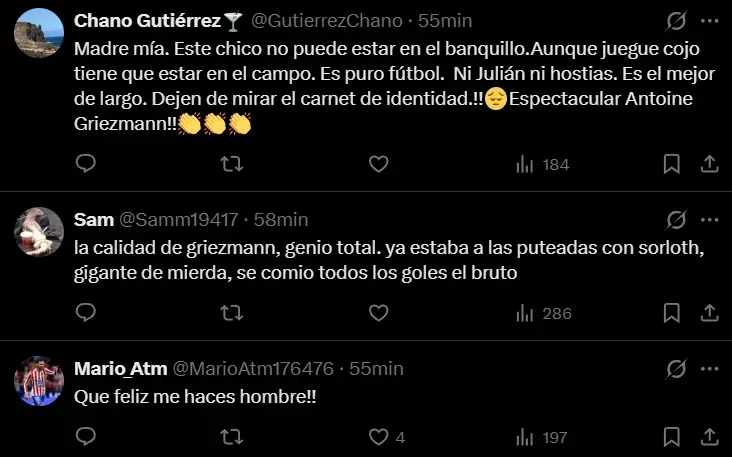This screenshot has width=732, height=457.
Task: Share Sam's tweet
Action: point(708,313)
